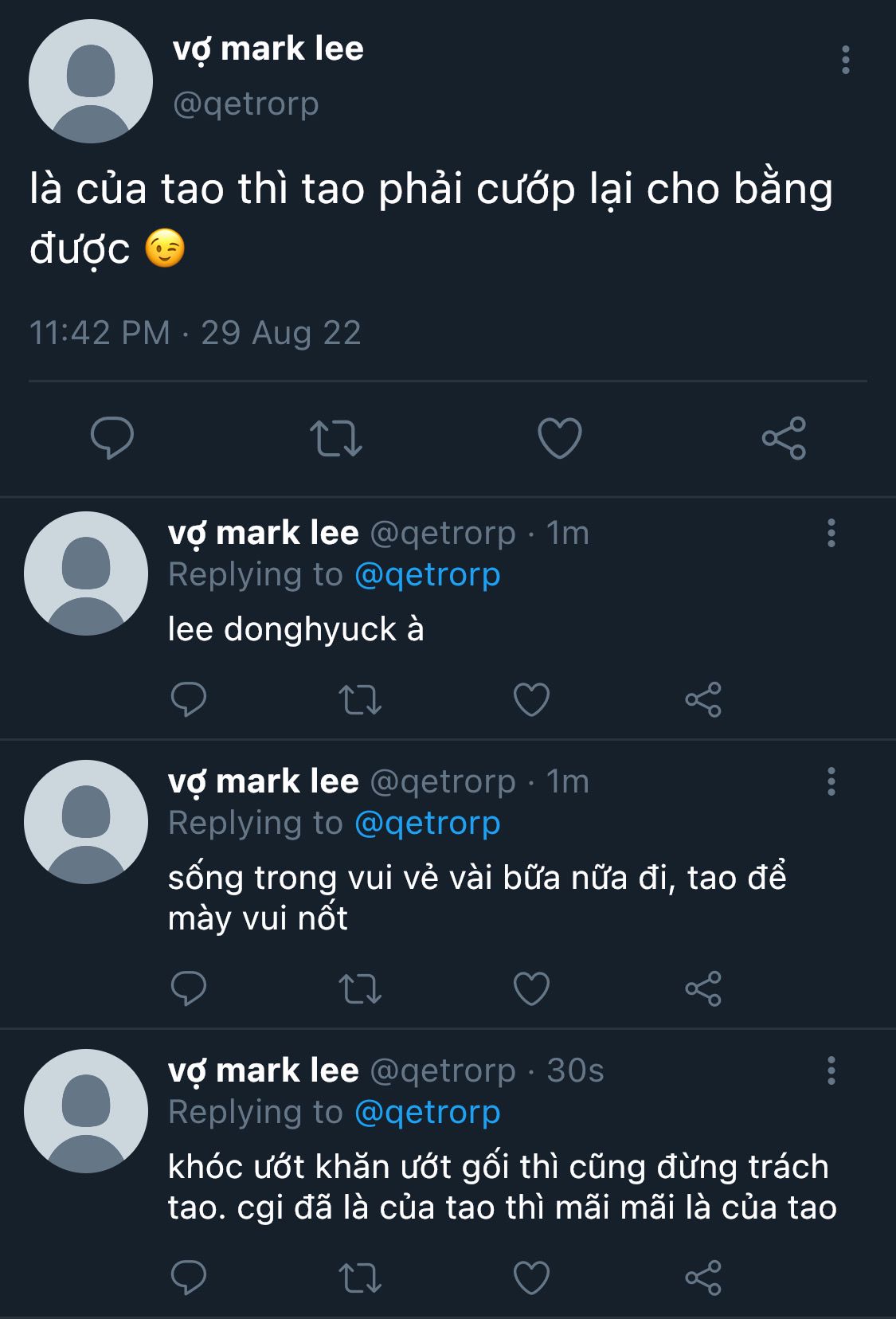Open more options for 'sống trong vui vẻ' reply
Image resolution: width=896 pixels, height=1319 pixels.
tap(831, 781)
